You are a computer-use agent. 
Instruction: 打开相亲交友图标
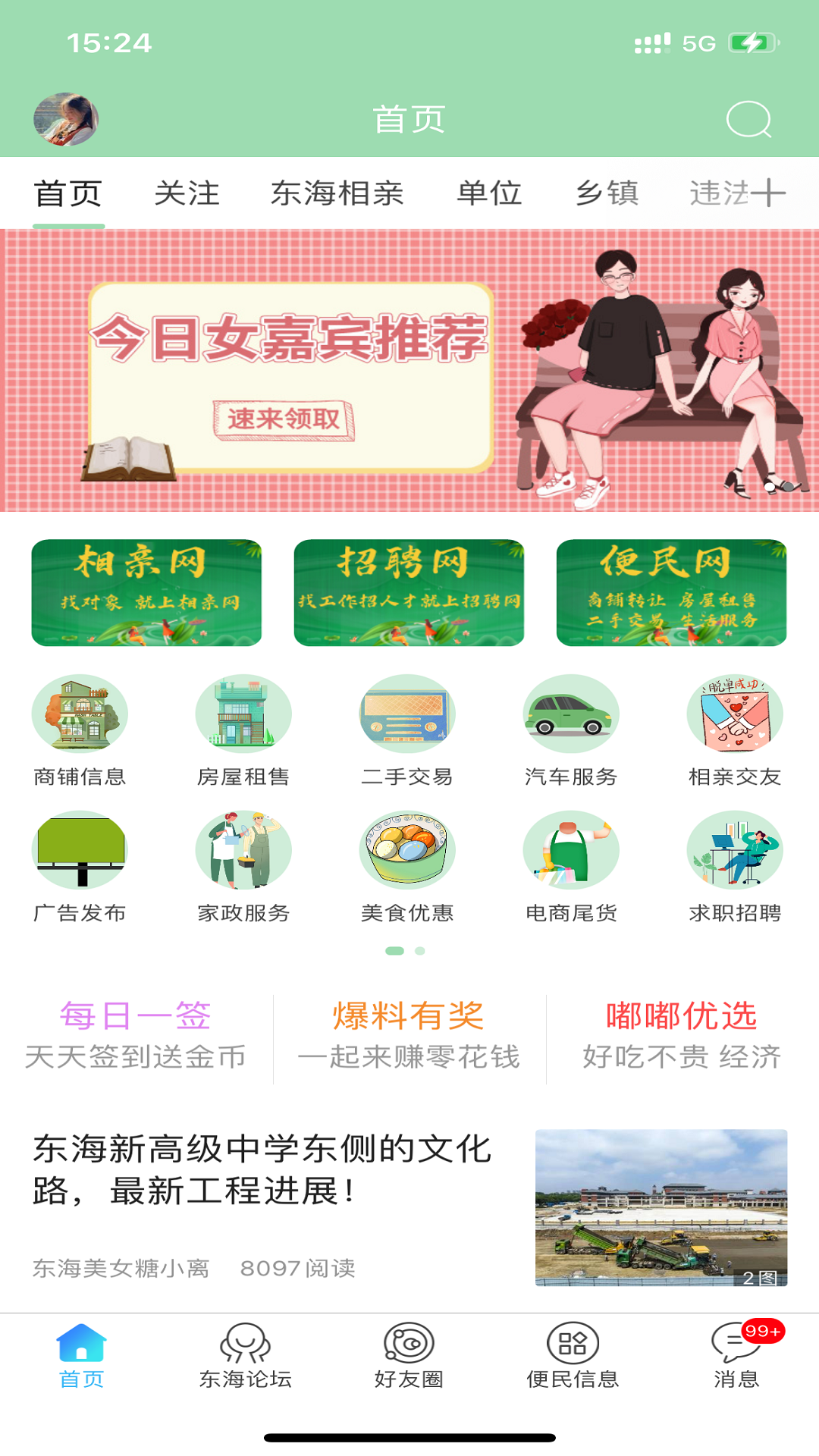735,714
